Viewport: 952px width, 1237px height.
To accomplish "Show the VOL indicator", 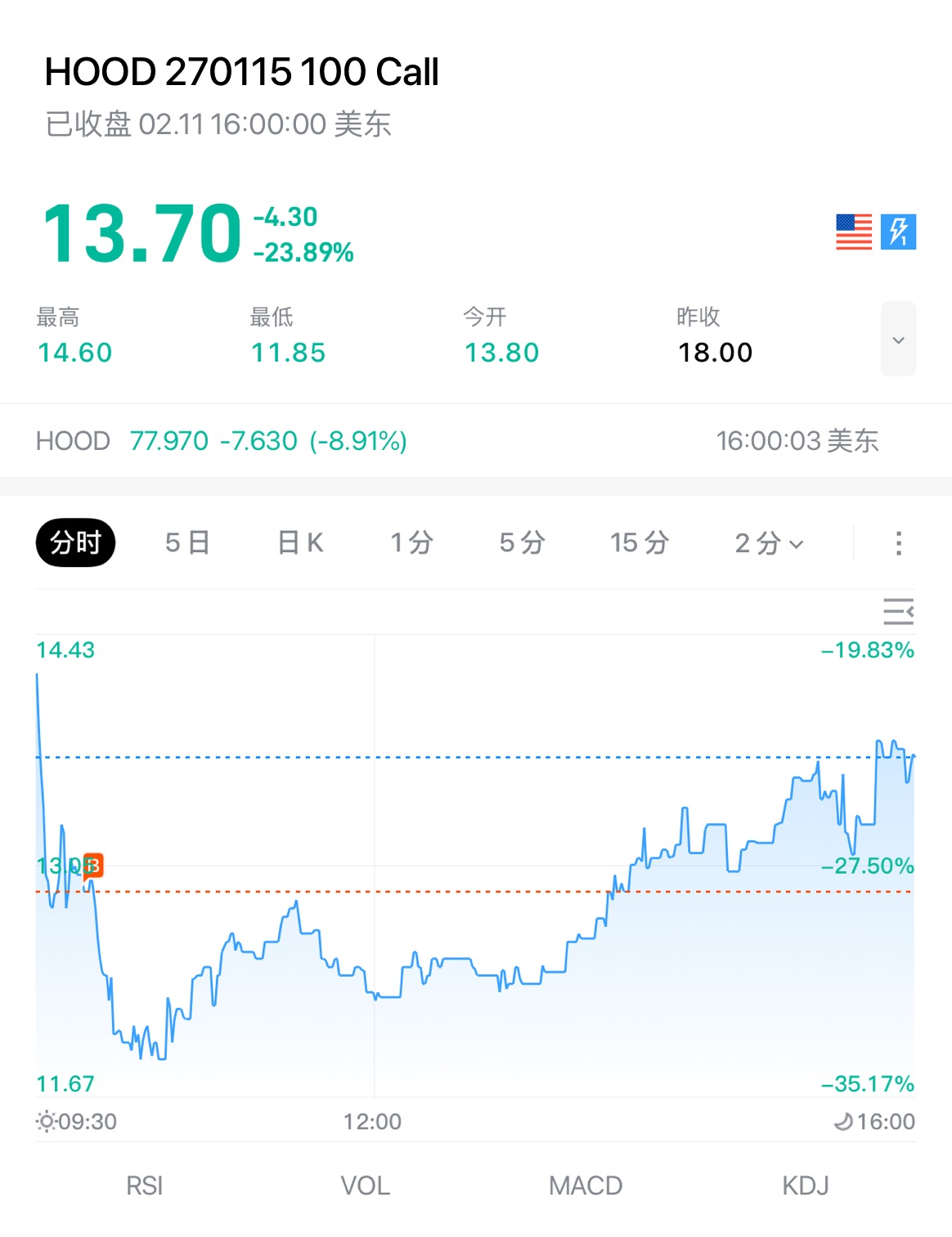I will pyautogui.click(x=365, y=1185).
